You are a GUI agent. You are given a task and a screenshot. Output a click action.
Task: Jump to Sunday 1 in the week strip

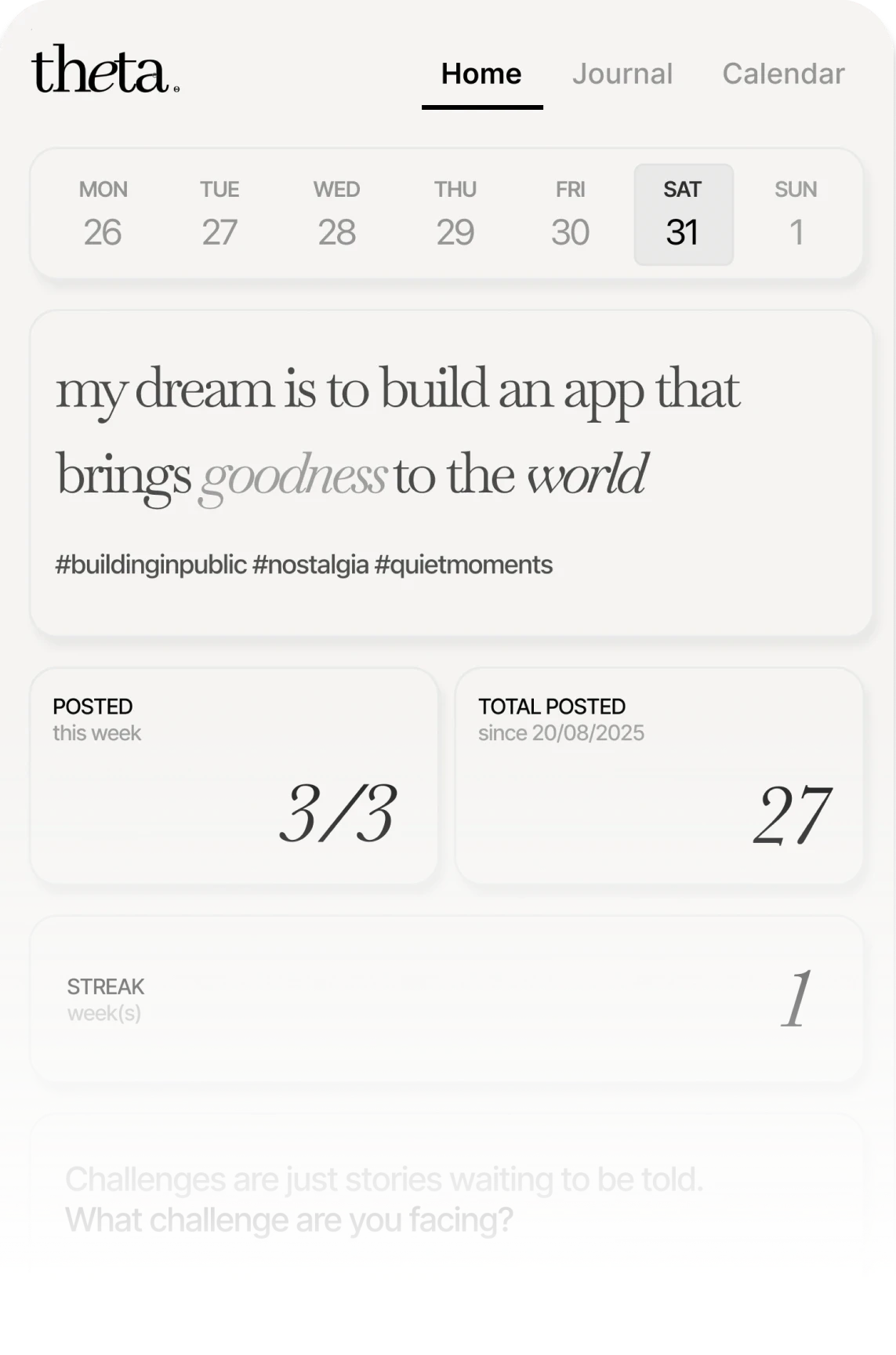796,214
